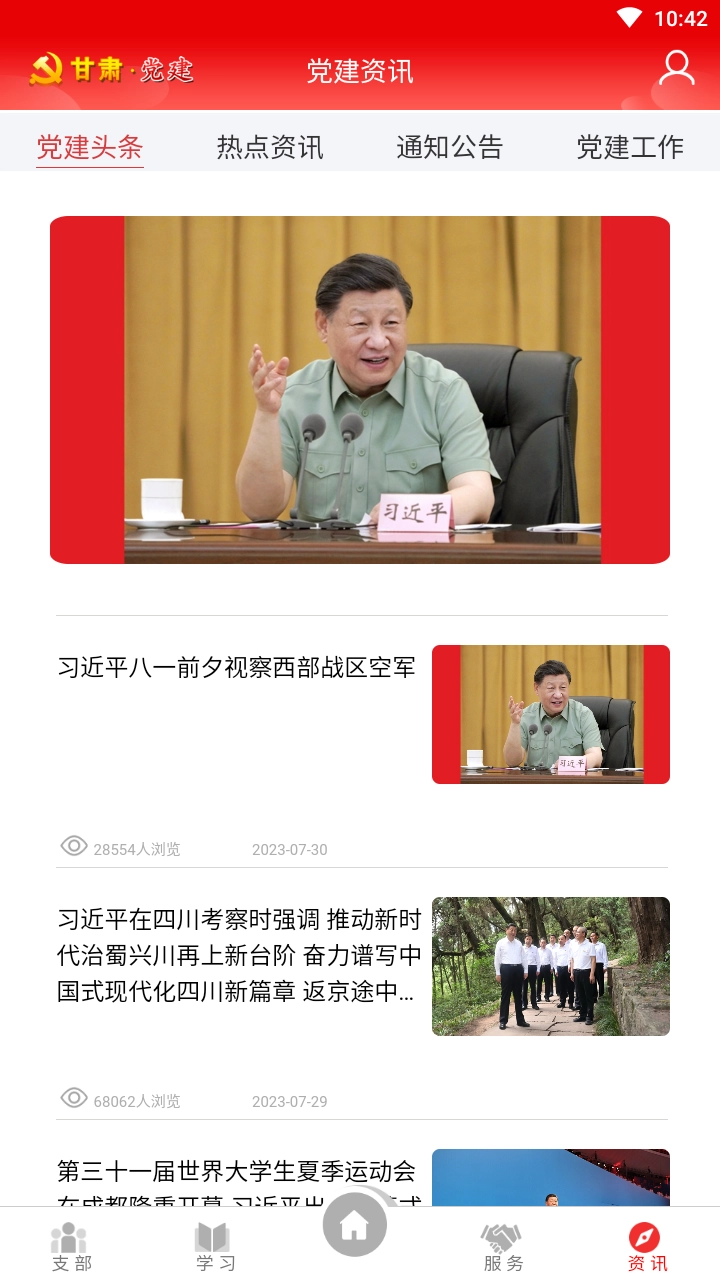Open the large featured news banner

coord(360,389)
